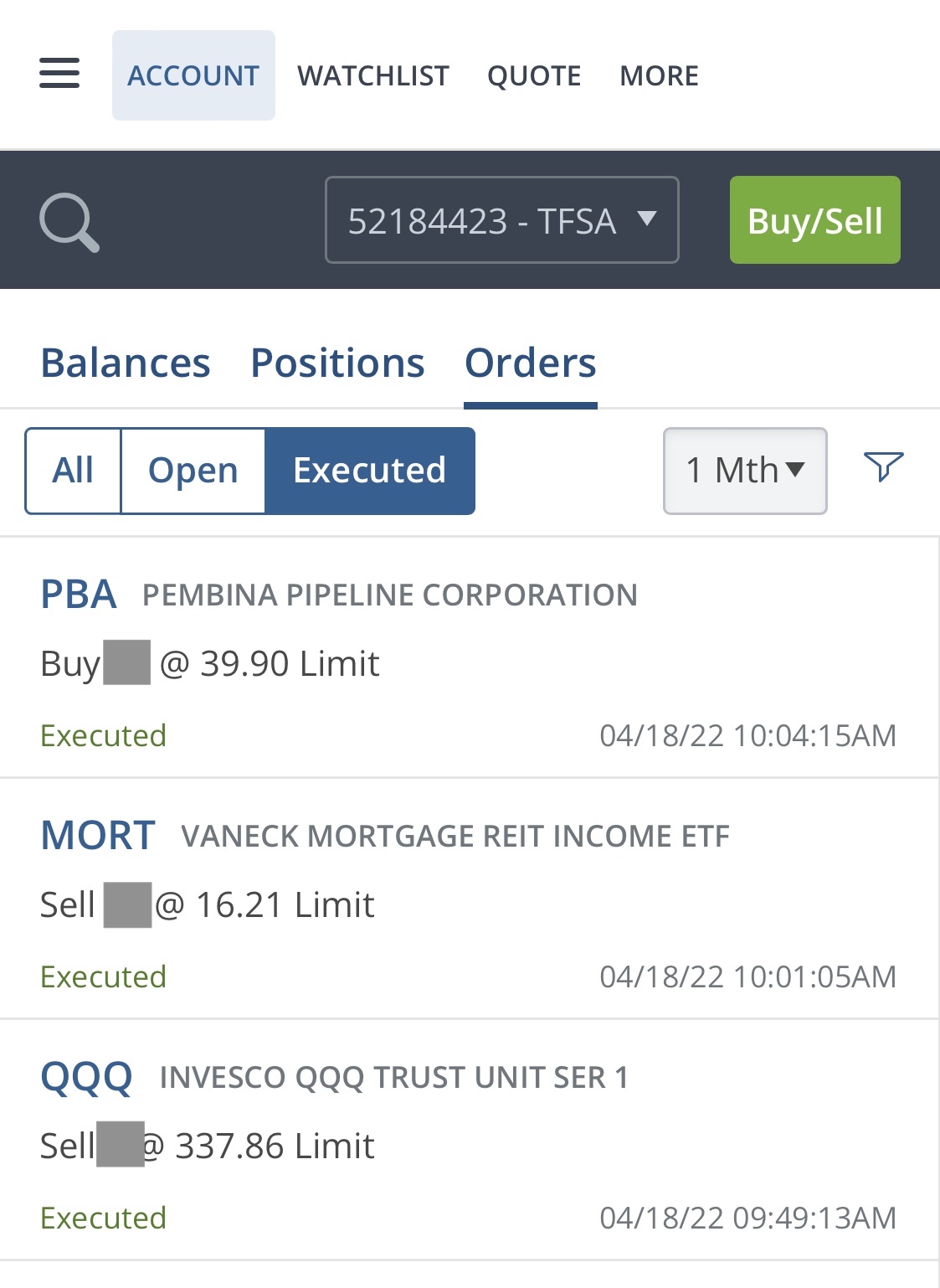This screenshot has width=940, height=1288.
Task: Go to WATCHLIST
Action: pyautogui.click(x=372, y=75)
